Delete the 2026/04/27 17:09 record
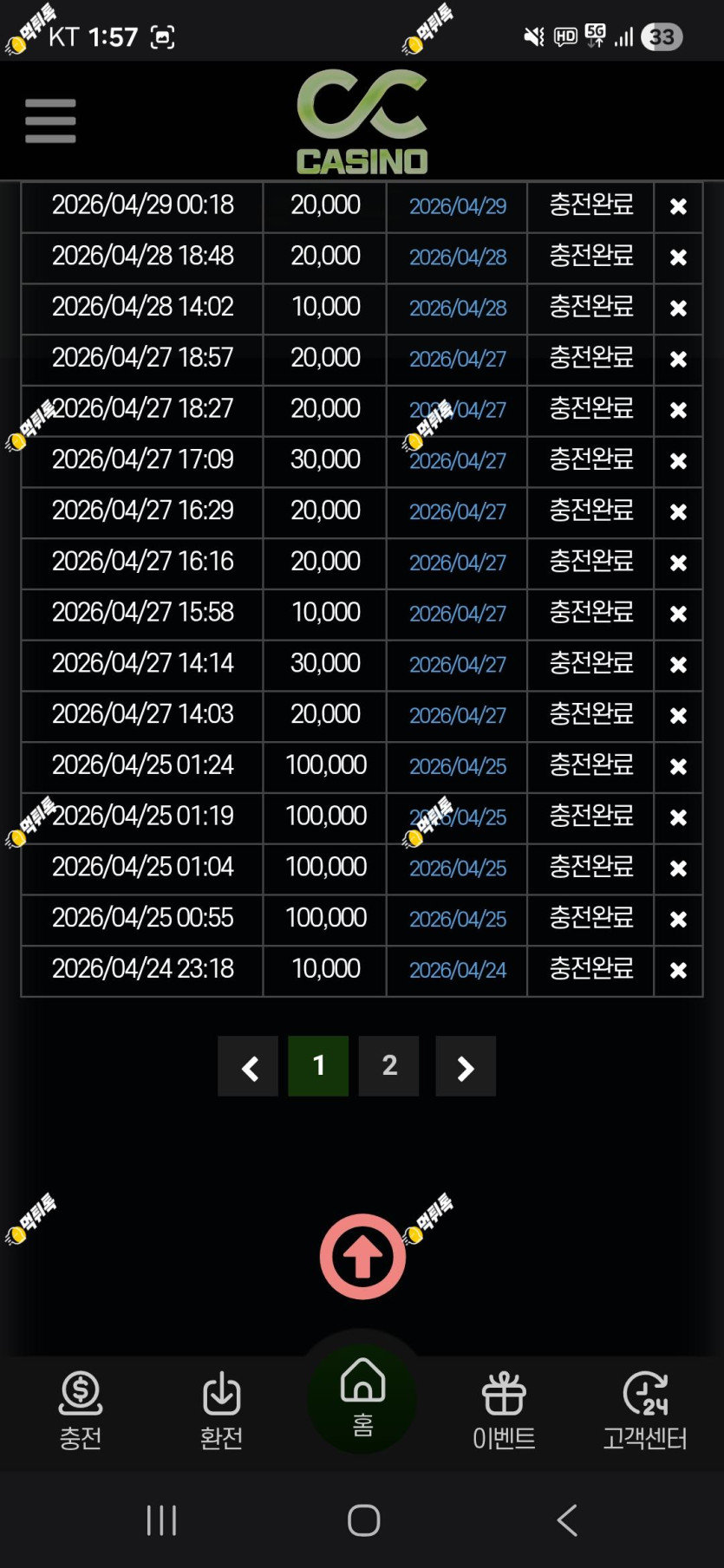Image resolution: width=724 pixels, height=1568 pixels. (x=678, y=460)
